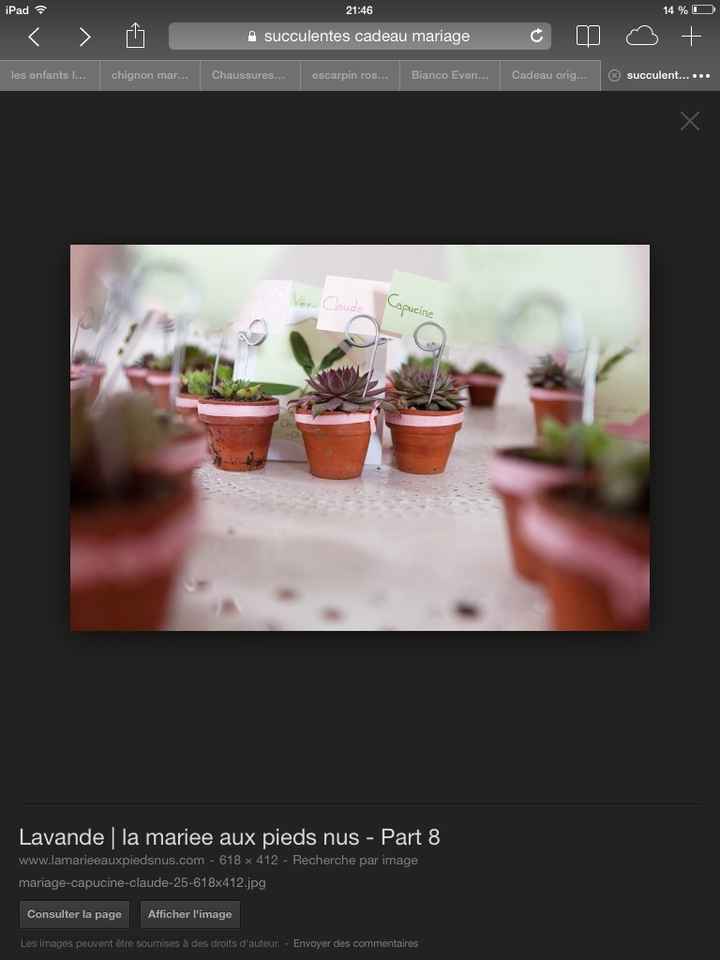
Task: Tap the Afficher l'image button
Action: [x=190, y=914]
